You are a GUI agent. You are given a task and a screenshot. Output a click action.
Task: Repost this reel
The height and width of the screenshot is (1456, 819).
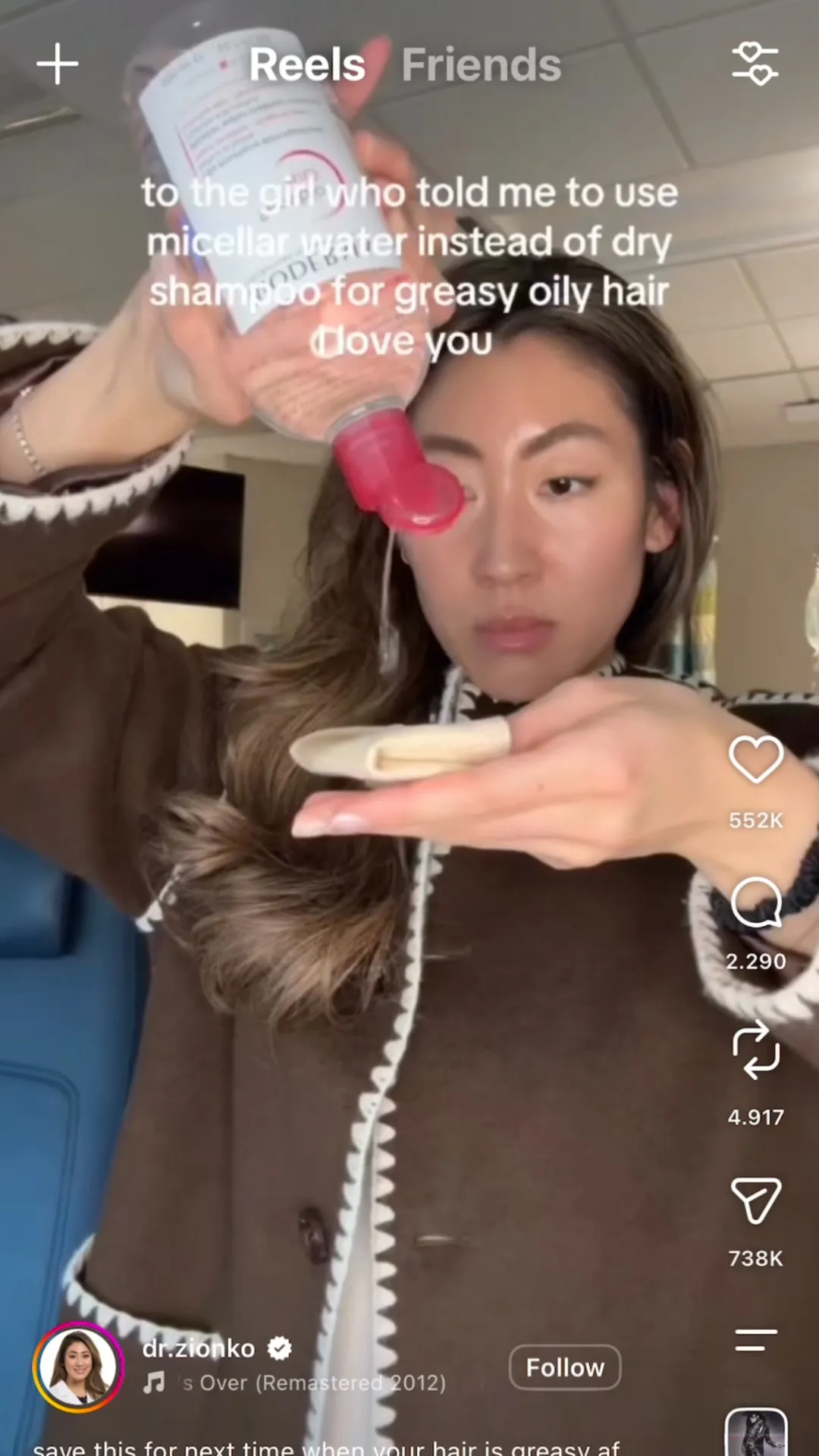click(x=756, y=1050)
